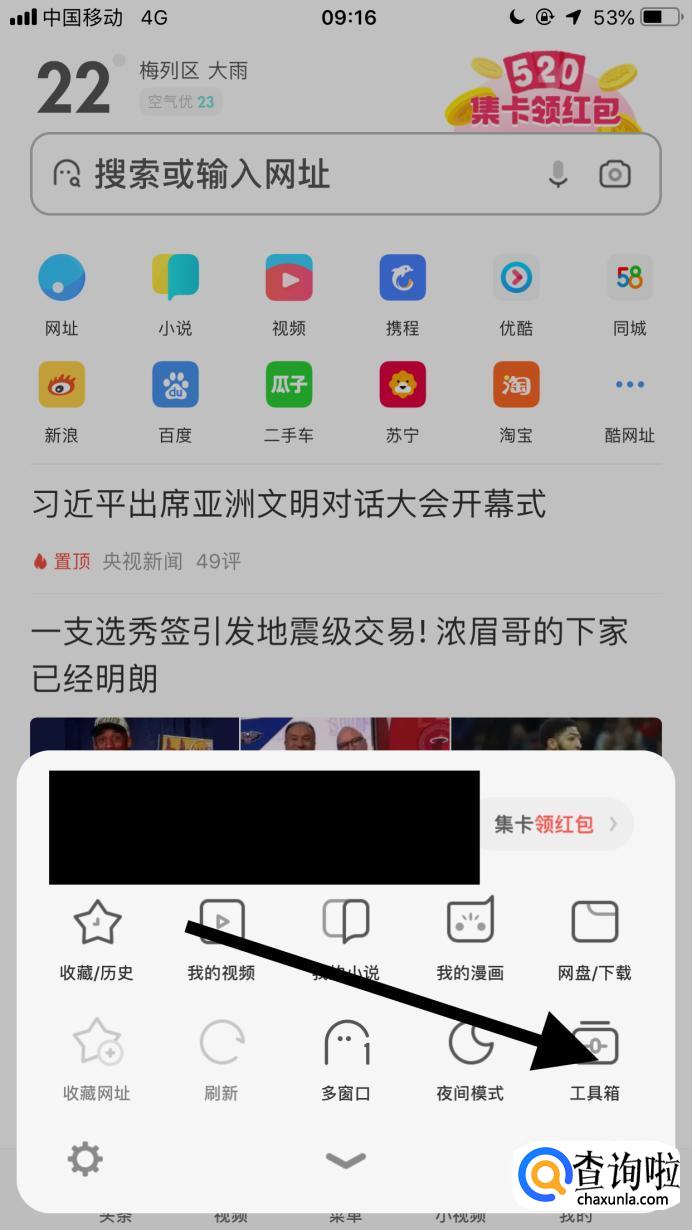The width and height of the screenshot is (692, 1230).
Task: Open the settings gear icon
Action: coord(85,1160)
